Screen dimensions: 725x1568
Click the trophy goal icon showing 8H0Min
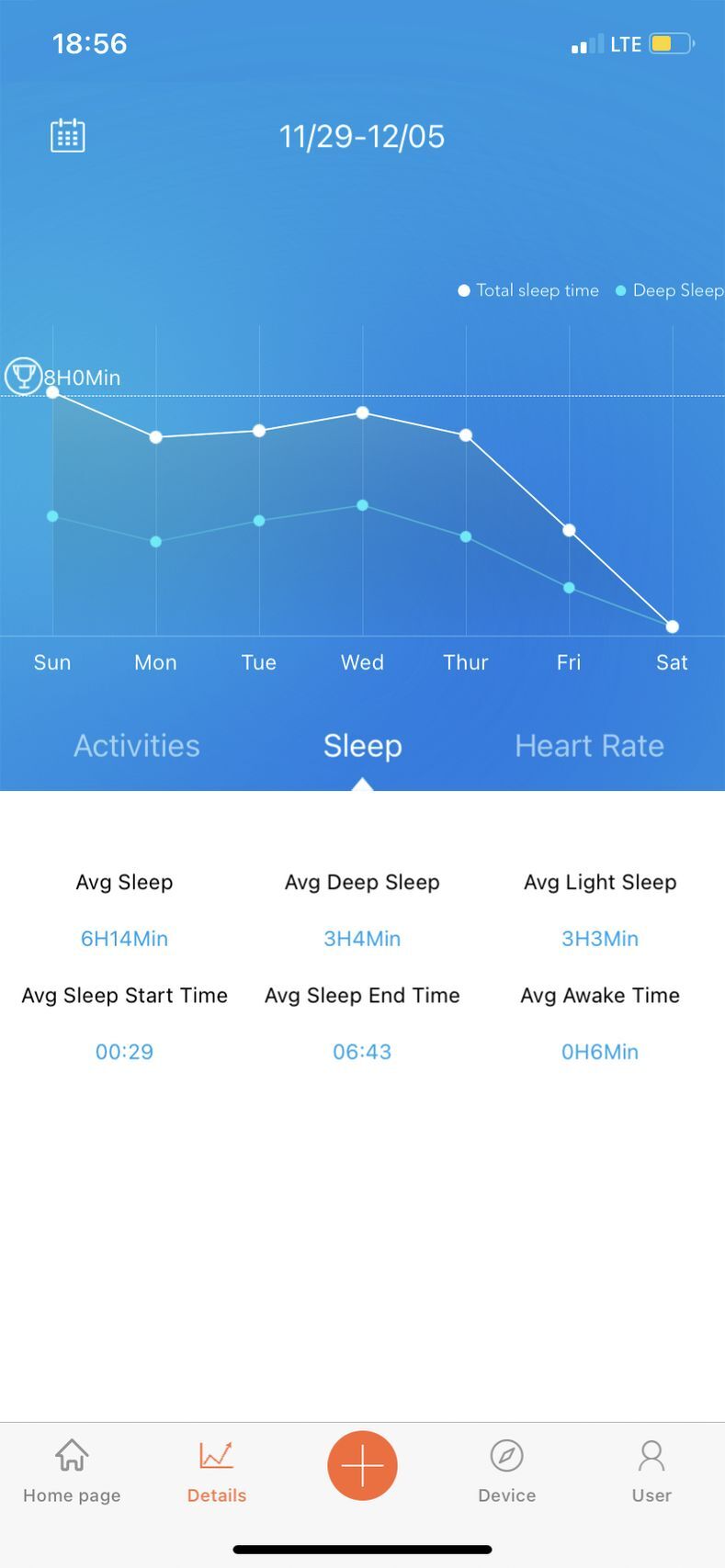25,377
